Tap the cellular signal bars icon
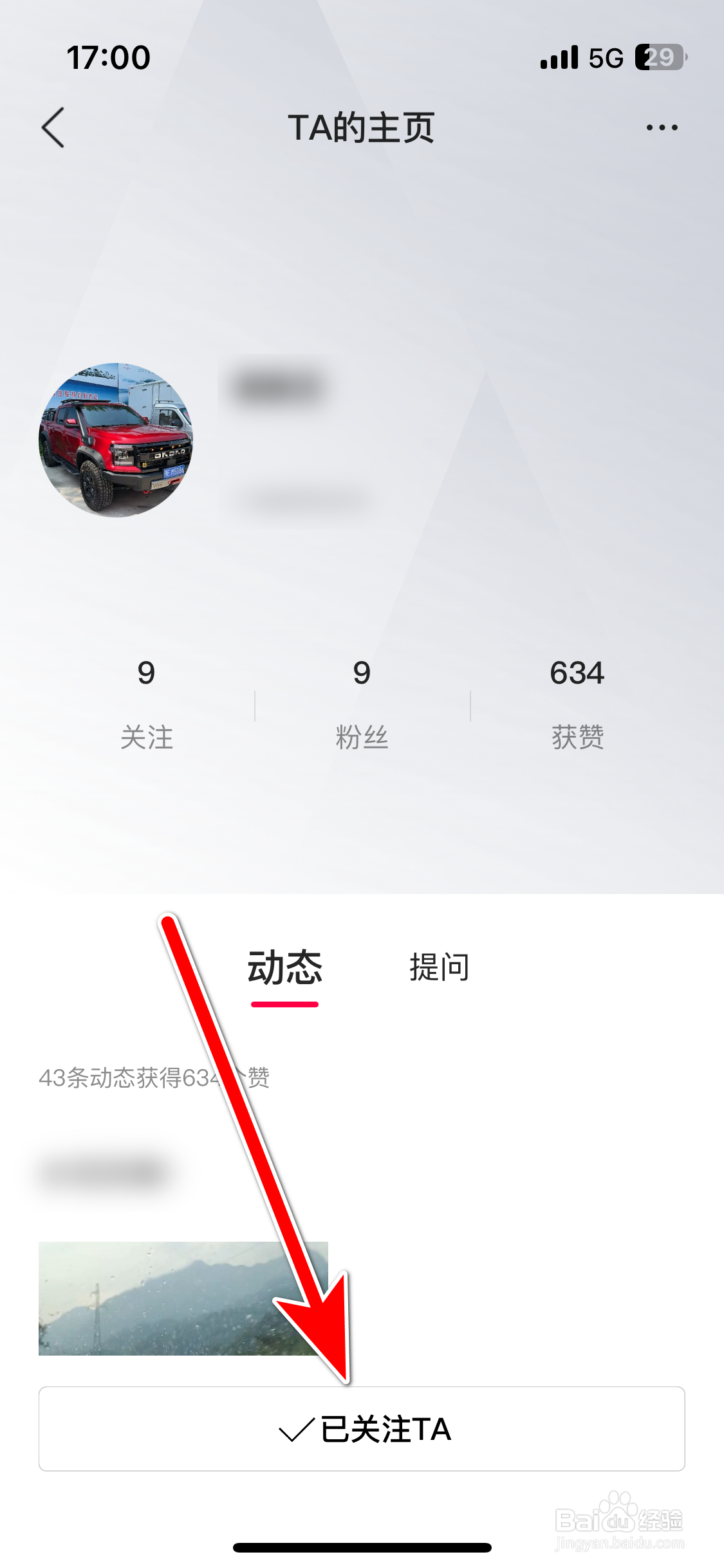Viewport: 724px width, 1568px height. (x=559, y=57)
